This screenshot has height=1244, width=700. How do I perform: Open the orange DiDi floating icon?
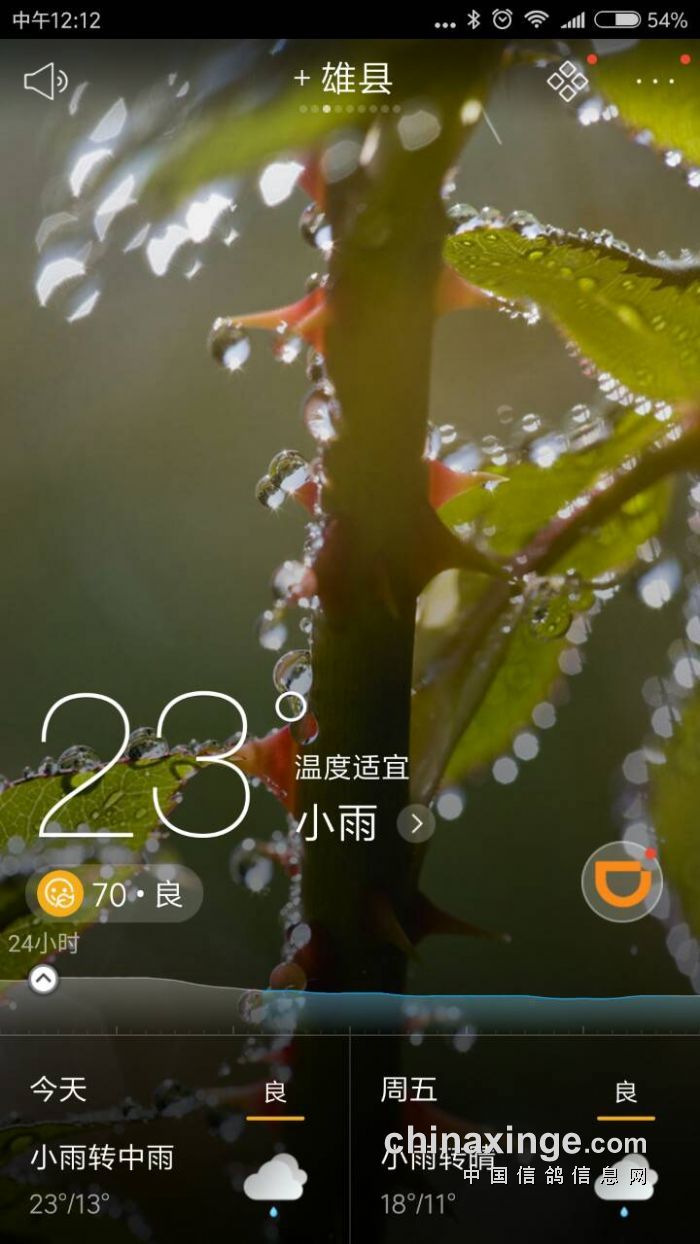[x=622, y=882]
